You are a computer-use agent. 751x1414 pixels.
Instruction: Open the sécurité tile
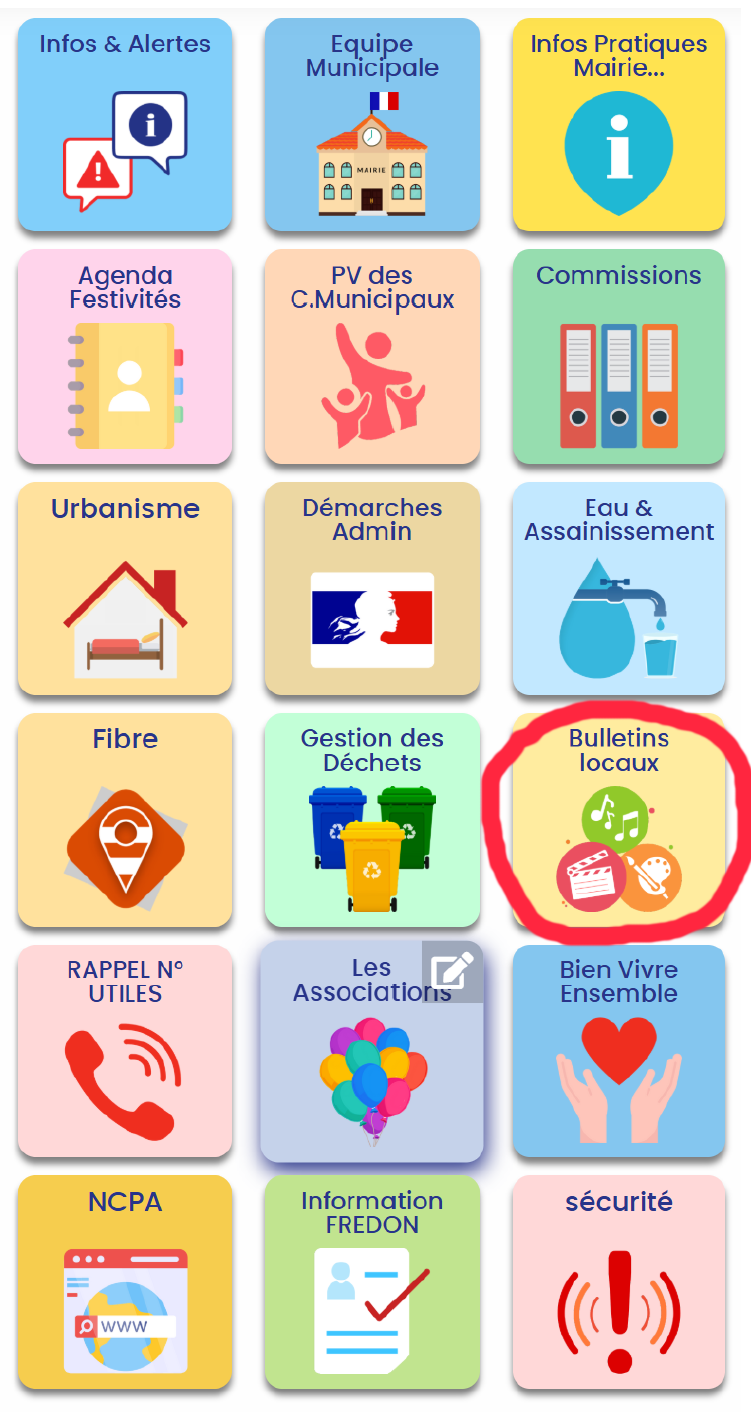coord(619,1283)
